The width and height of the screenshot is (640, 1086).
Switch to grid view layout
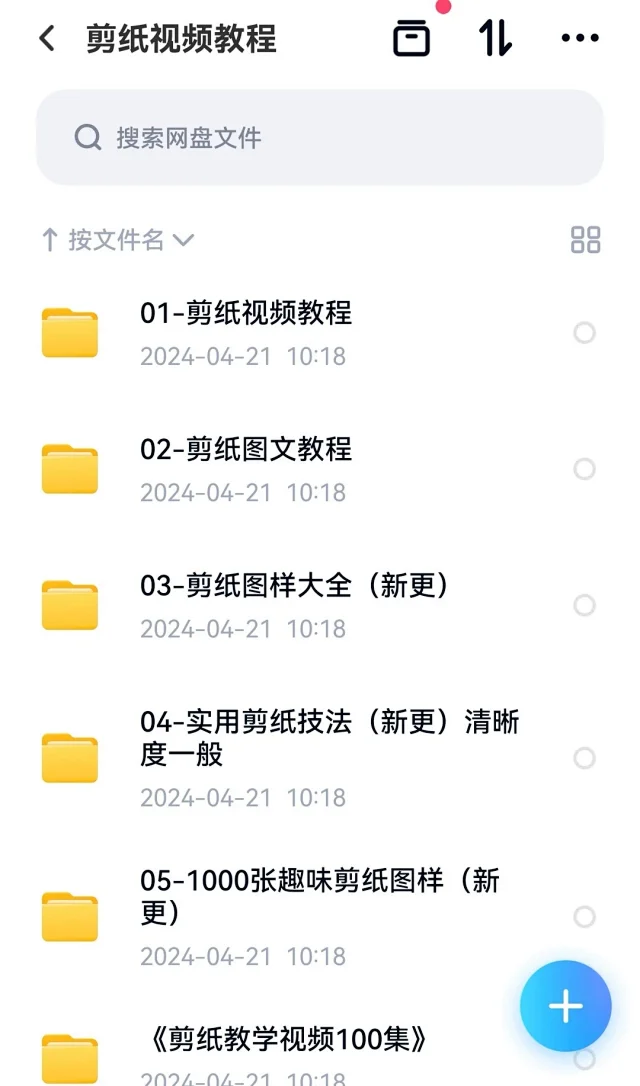click(x=585, y=240)
